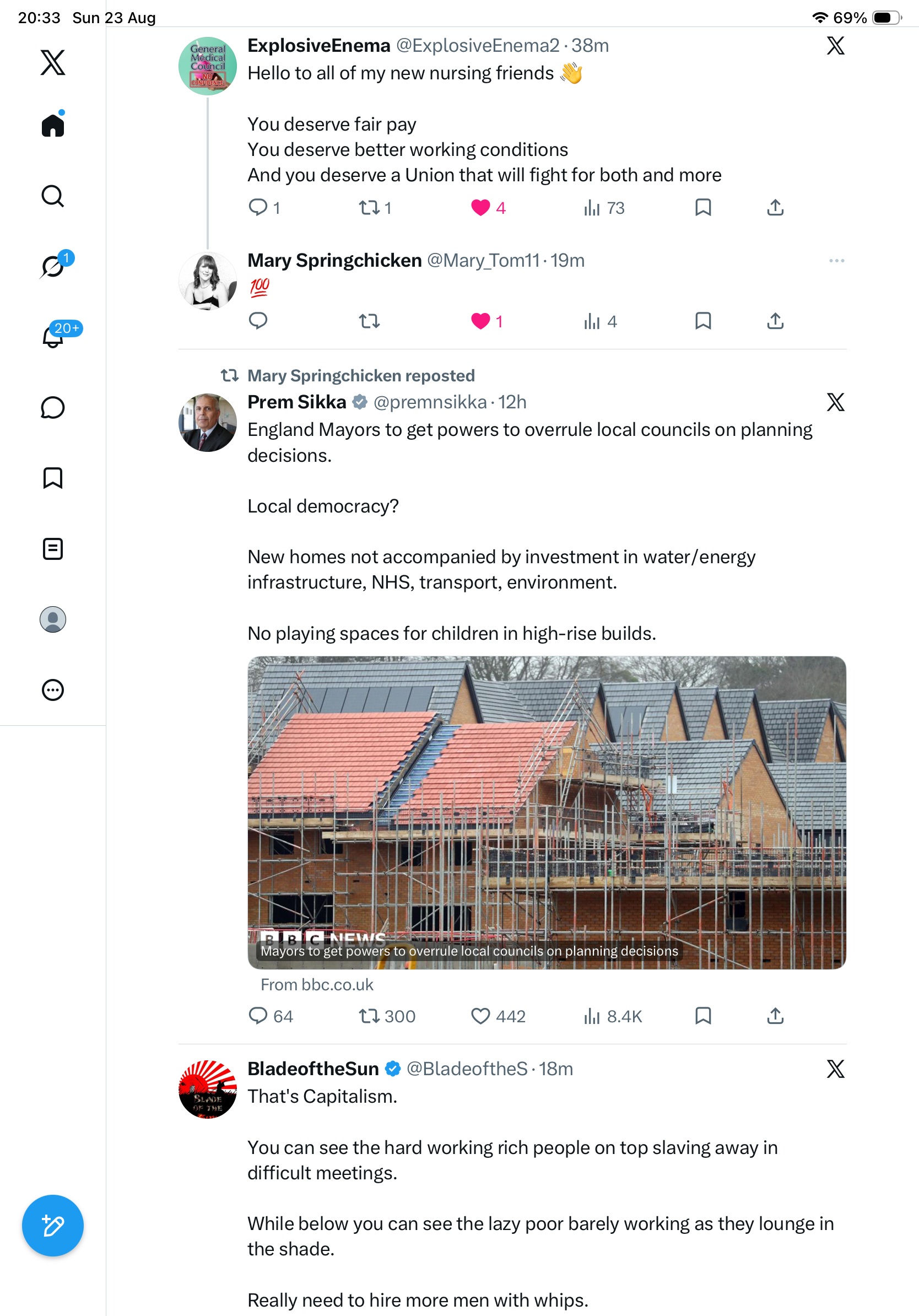Open the three-dot menu on Mary Springchicken's reply
Image resolution: width=919 pixels, height=1316 pixels.
coord(836,261)
